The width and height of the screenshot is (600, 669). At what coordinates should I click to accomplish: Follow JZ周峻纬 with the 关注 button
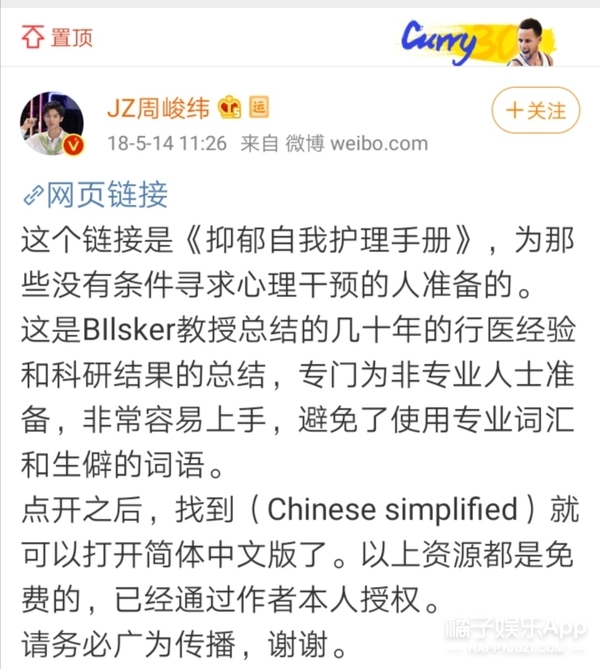coord(536,108)
